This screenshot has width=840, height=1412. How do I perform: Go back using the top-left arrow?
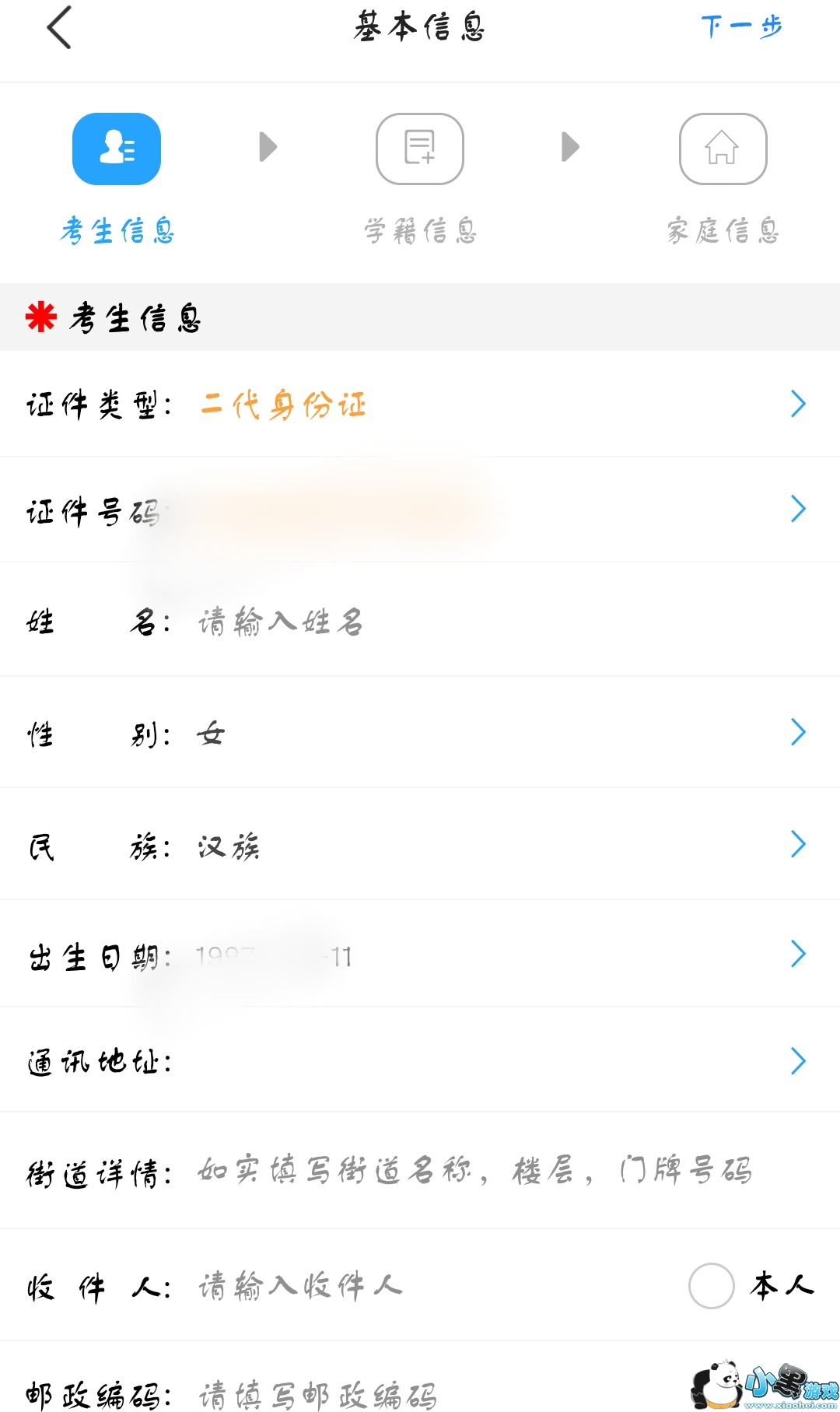pos(59,28)
